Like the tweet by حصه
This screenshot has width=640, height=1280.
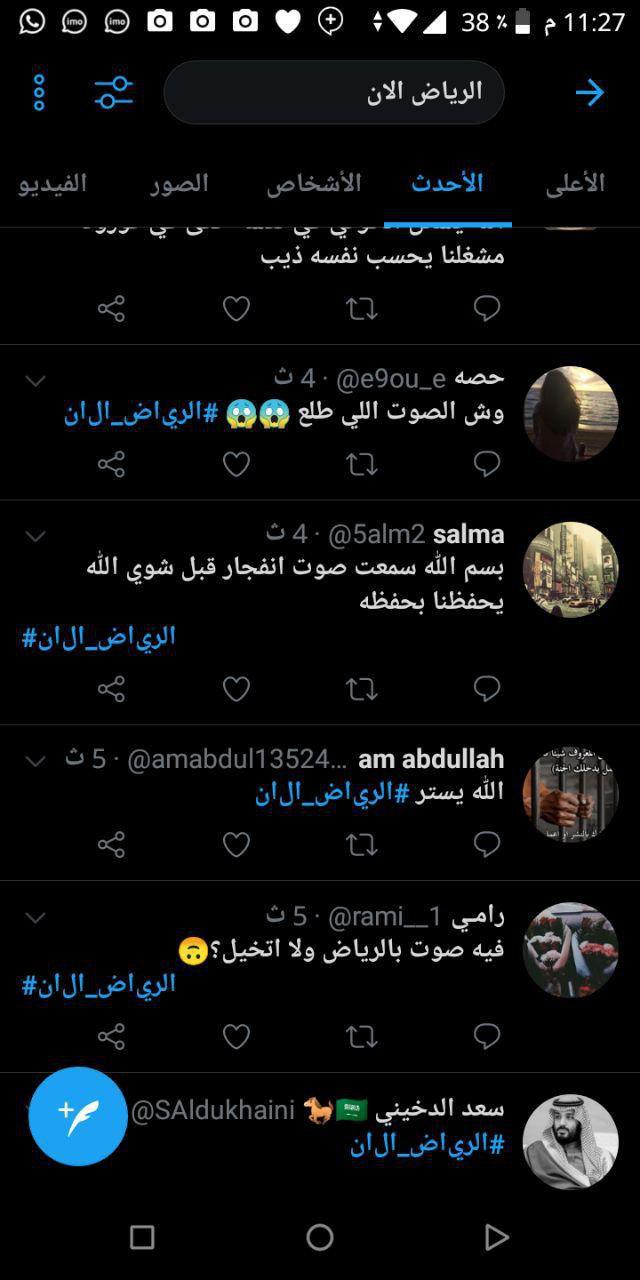pyautogui.click(x=236, y=464)
